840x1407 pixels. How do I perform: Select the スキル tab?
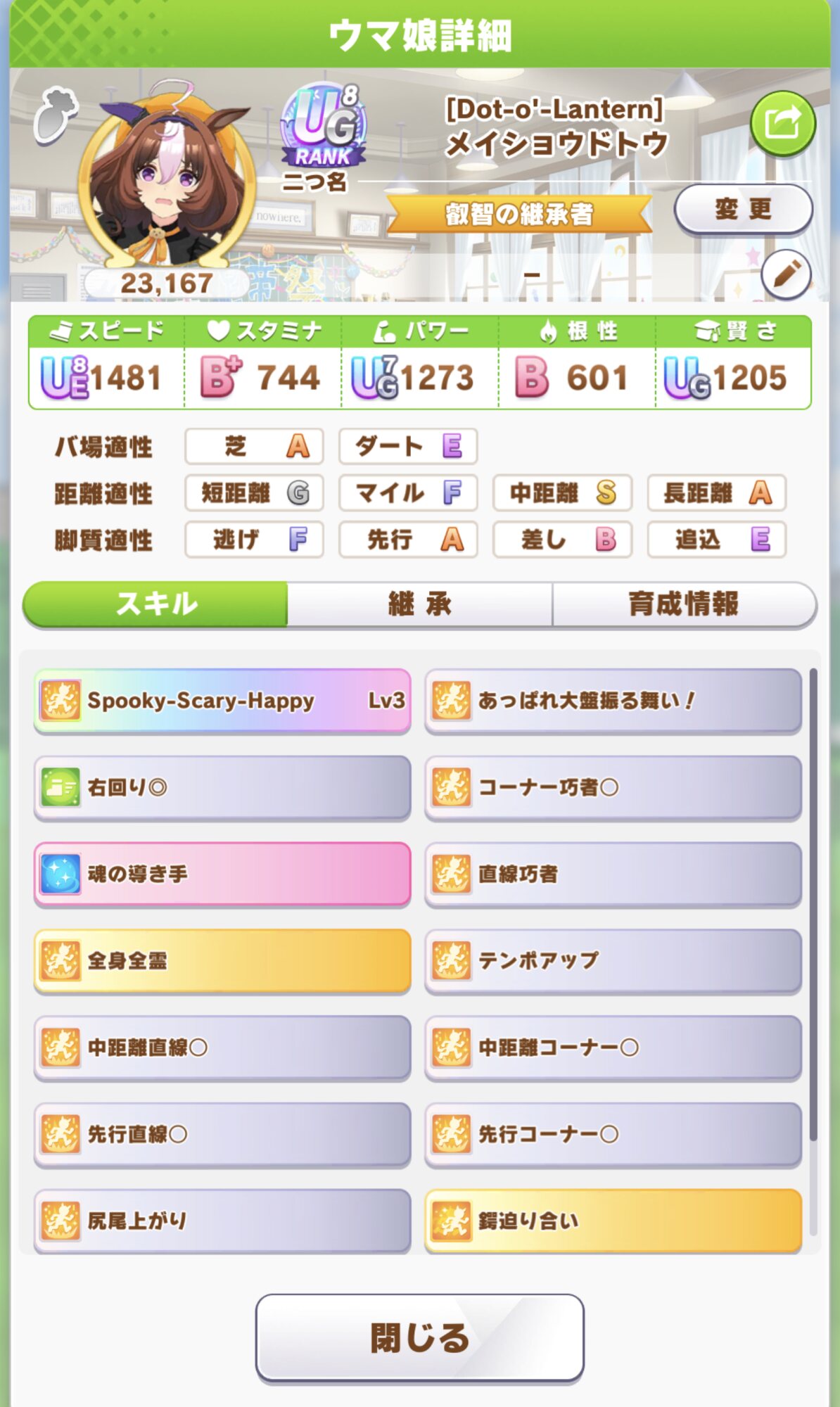(155, 604)
